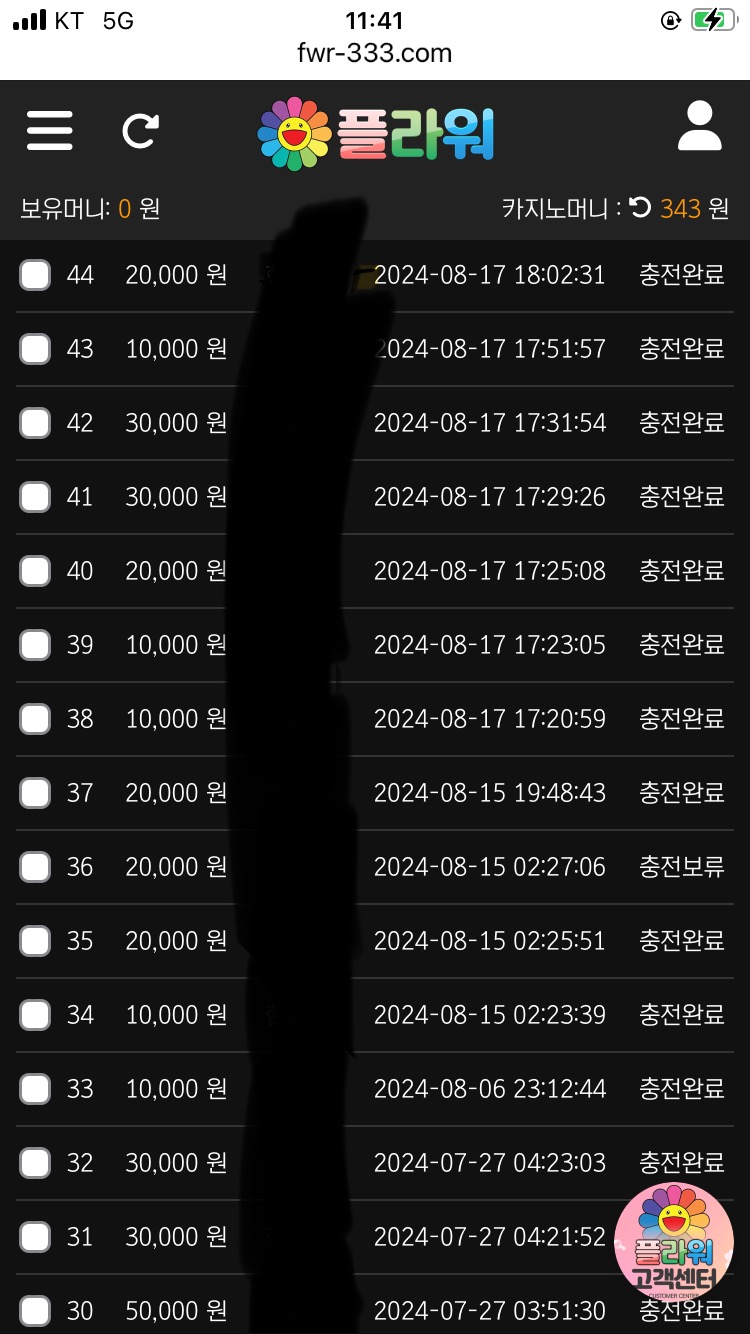This screenshot has height=1334, width=750.
Task: Check the row 32 checkbox
Action: tap(35, 1163)
